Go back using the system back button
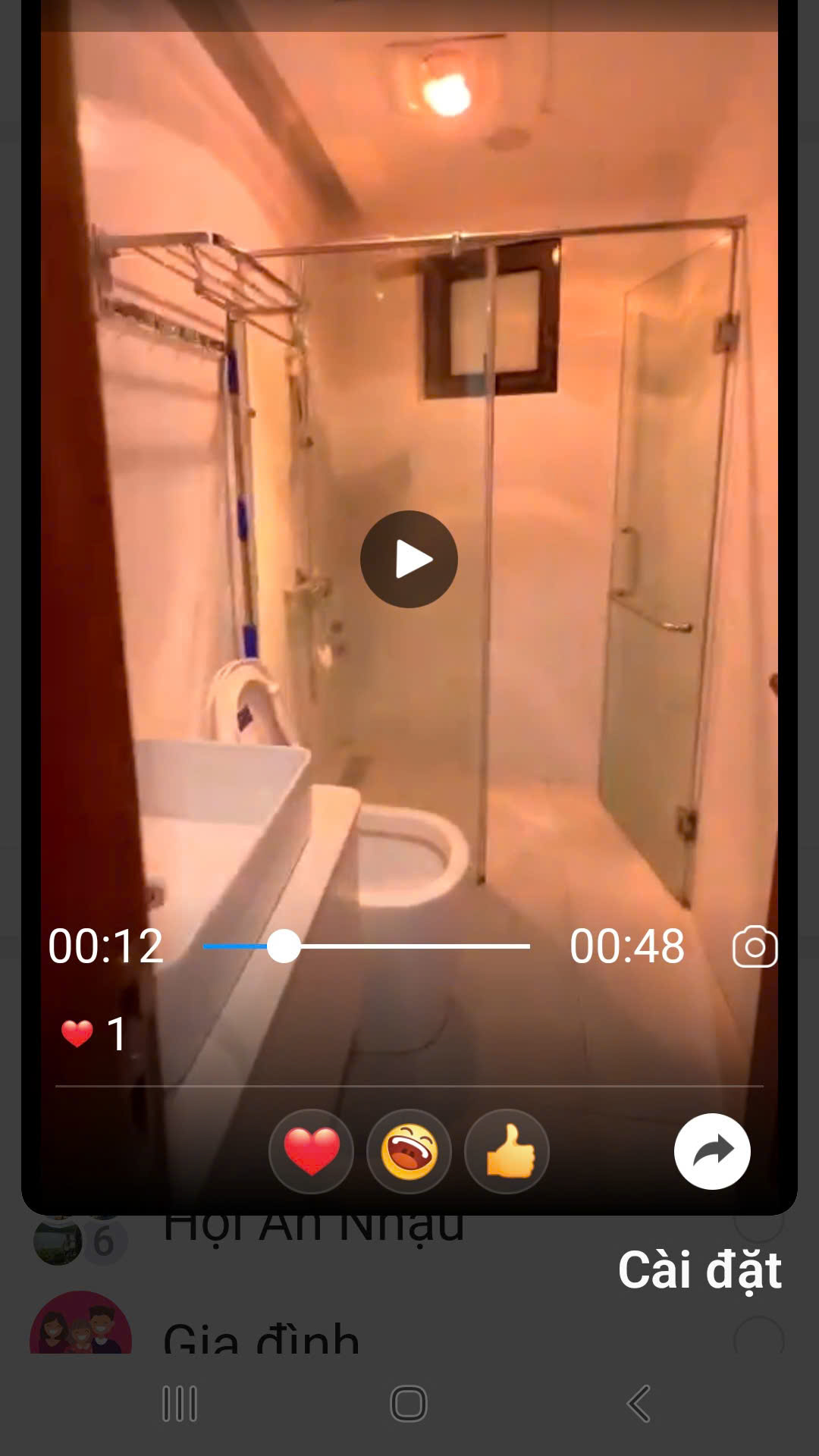The image size is (819, 1456). coord(639,1404)
